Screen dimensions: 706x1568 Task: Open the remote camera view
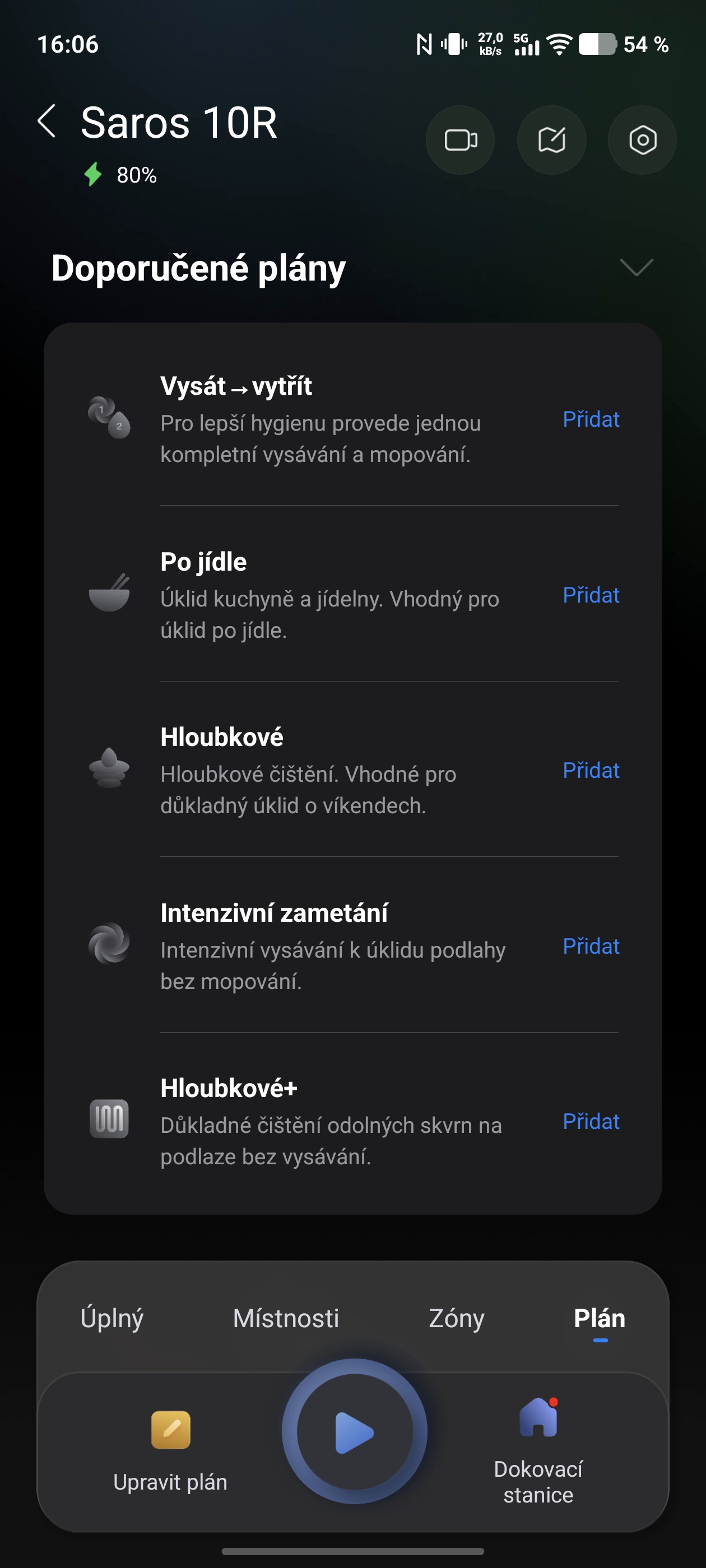tap(460, 140)
